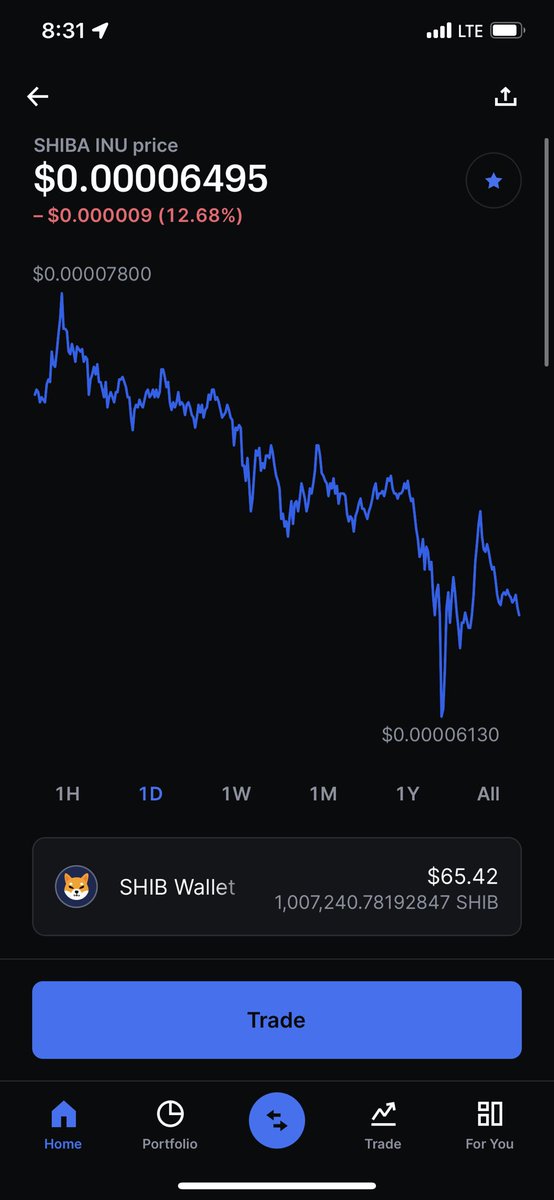Viewport: 554px width, 1200px height.
Task: Switch to the For You tab
Action: coord(490,1125)
